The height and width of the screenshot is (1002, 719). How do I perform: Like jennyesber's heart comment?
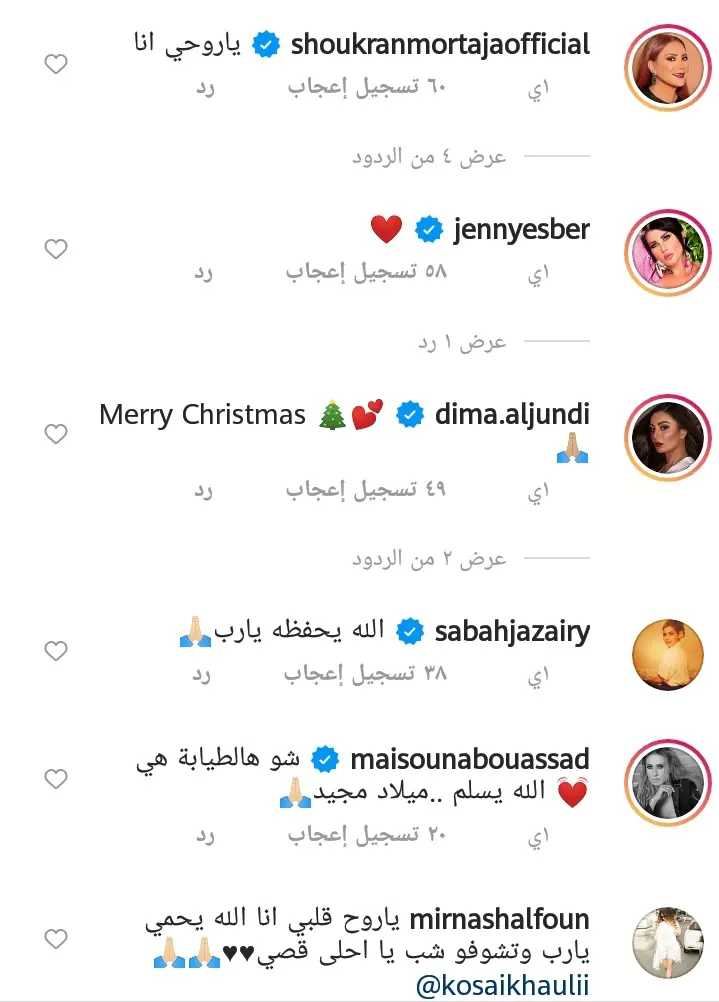(x=56, y=249)
